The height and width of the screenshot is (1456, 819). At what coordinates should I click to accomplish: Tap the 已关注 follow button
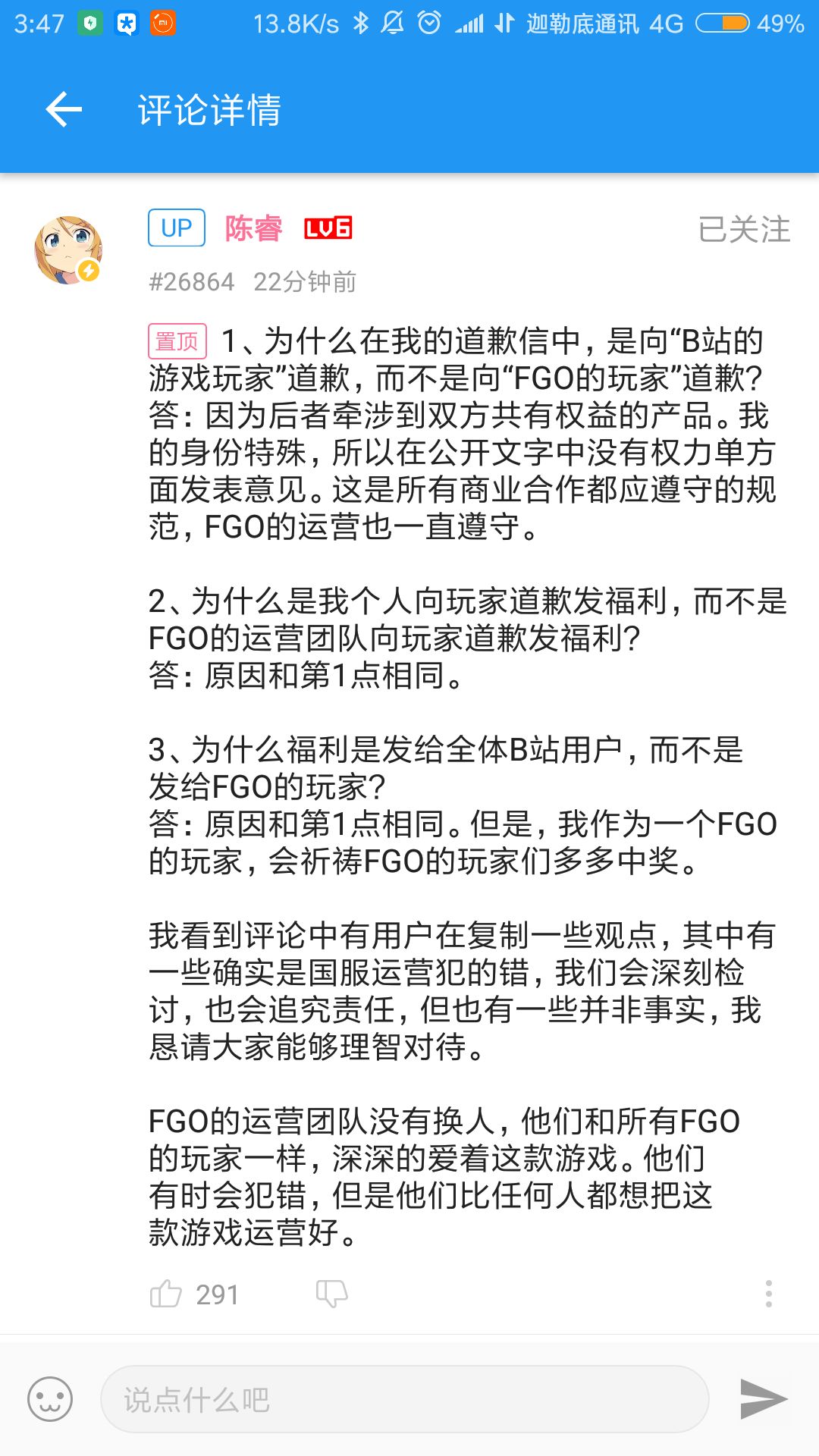point(743,229)
